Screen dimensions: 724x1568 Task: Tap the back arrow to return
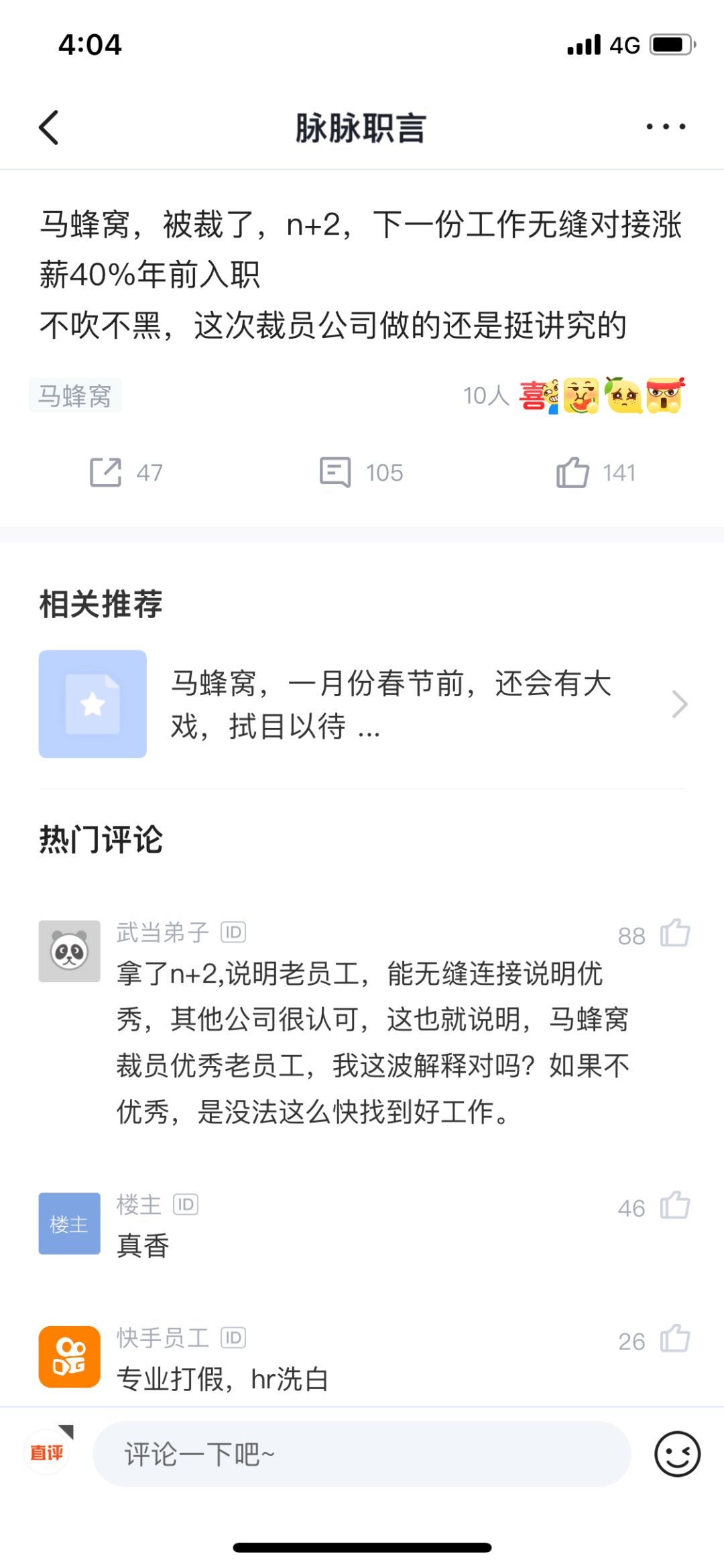coord(48,127)
